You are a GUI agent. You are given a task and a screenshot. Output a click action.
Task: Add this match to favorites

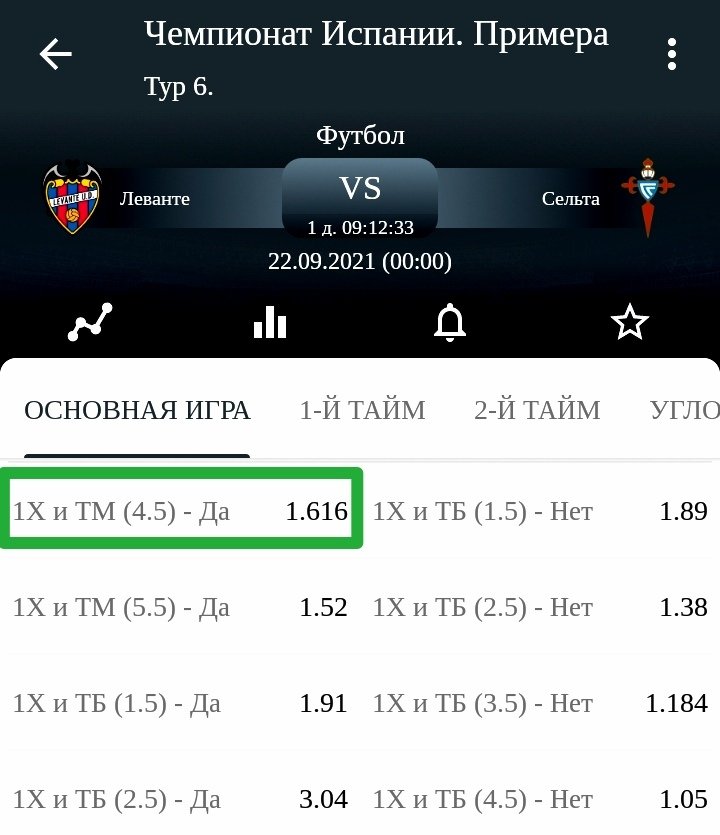tap(630, 322)
